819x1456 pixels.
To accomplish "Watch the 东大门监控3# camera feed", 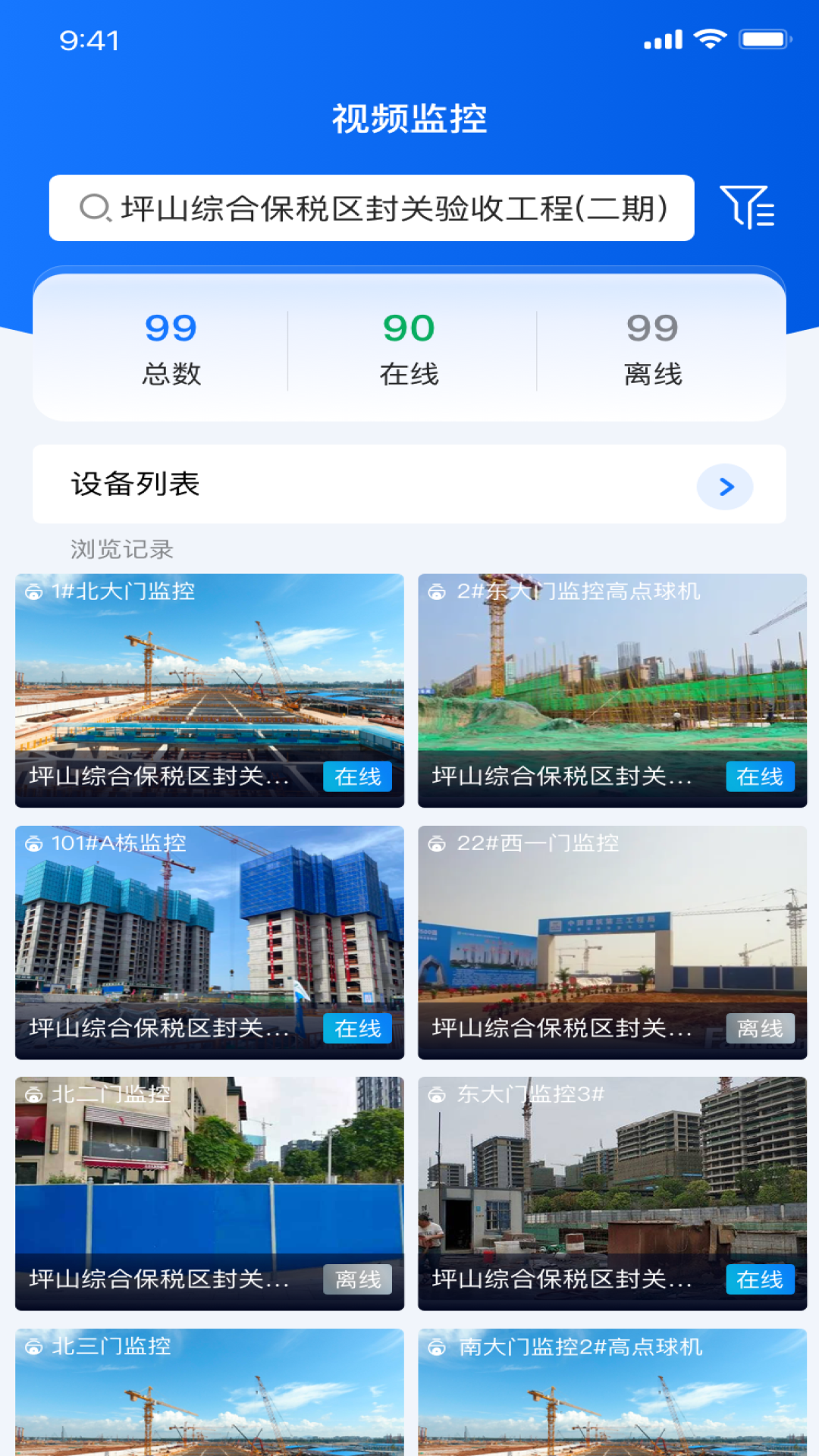I will [612, 1193].
